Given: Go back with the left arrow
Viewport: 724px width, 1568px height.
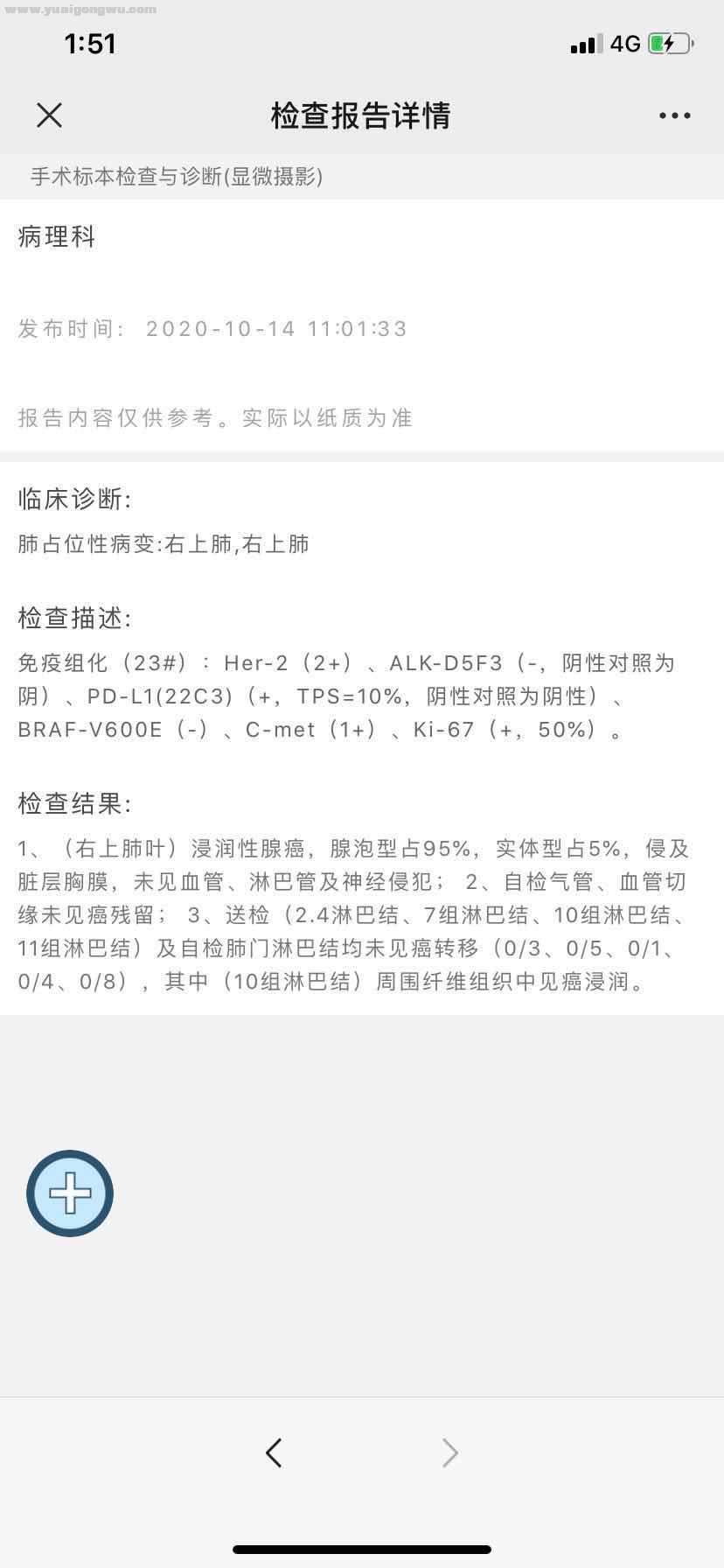Looking at the screenshot, I should pyautogui.click(x=274, y=1453).
